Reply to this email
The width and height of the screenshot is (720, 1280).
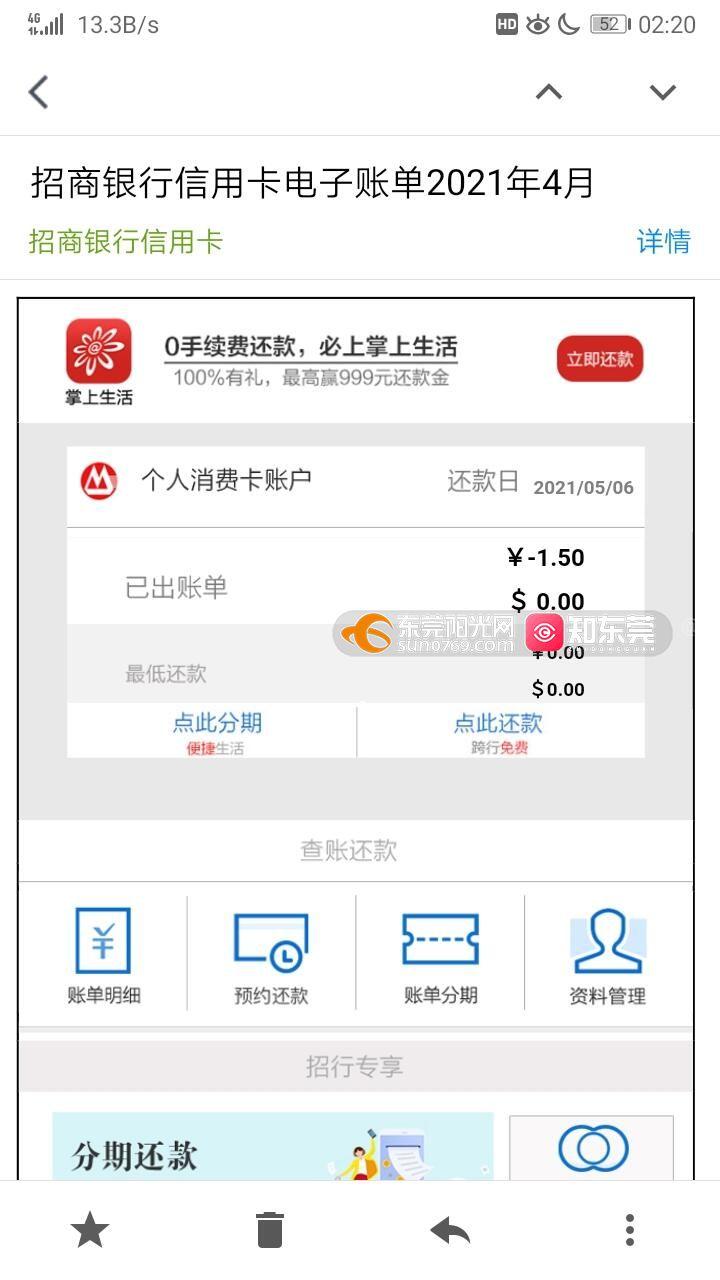[450, 1229]
